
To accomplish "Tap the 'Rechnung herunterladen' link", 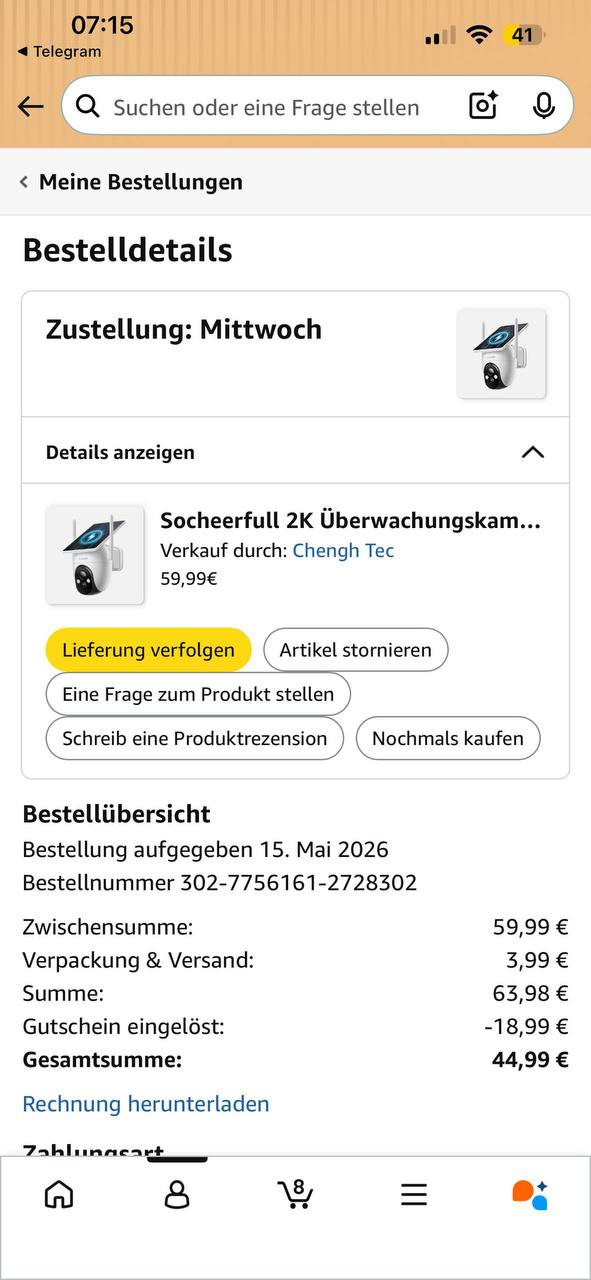I will tap(146, 1104).
